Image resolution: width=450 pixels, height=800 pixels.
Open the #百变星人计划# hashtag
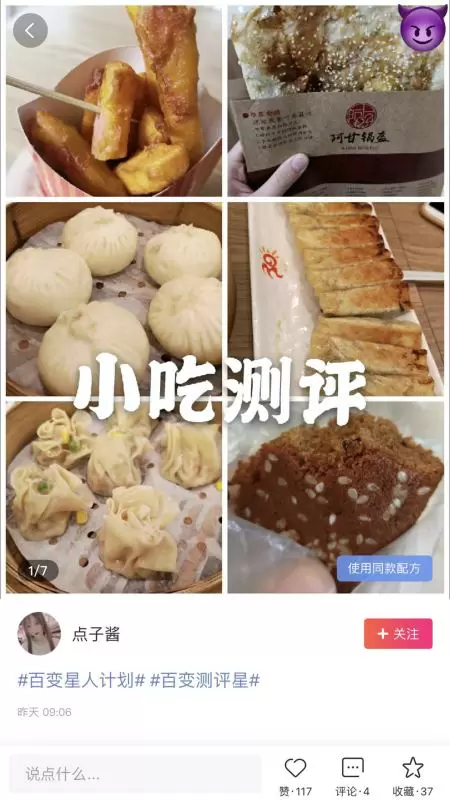pos(82,681)
